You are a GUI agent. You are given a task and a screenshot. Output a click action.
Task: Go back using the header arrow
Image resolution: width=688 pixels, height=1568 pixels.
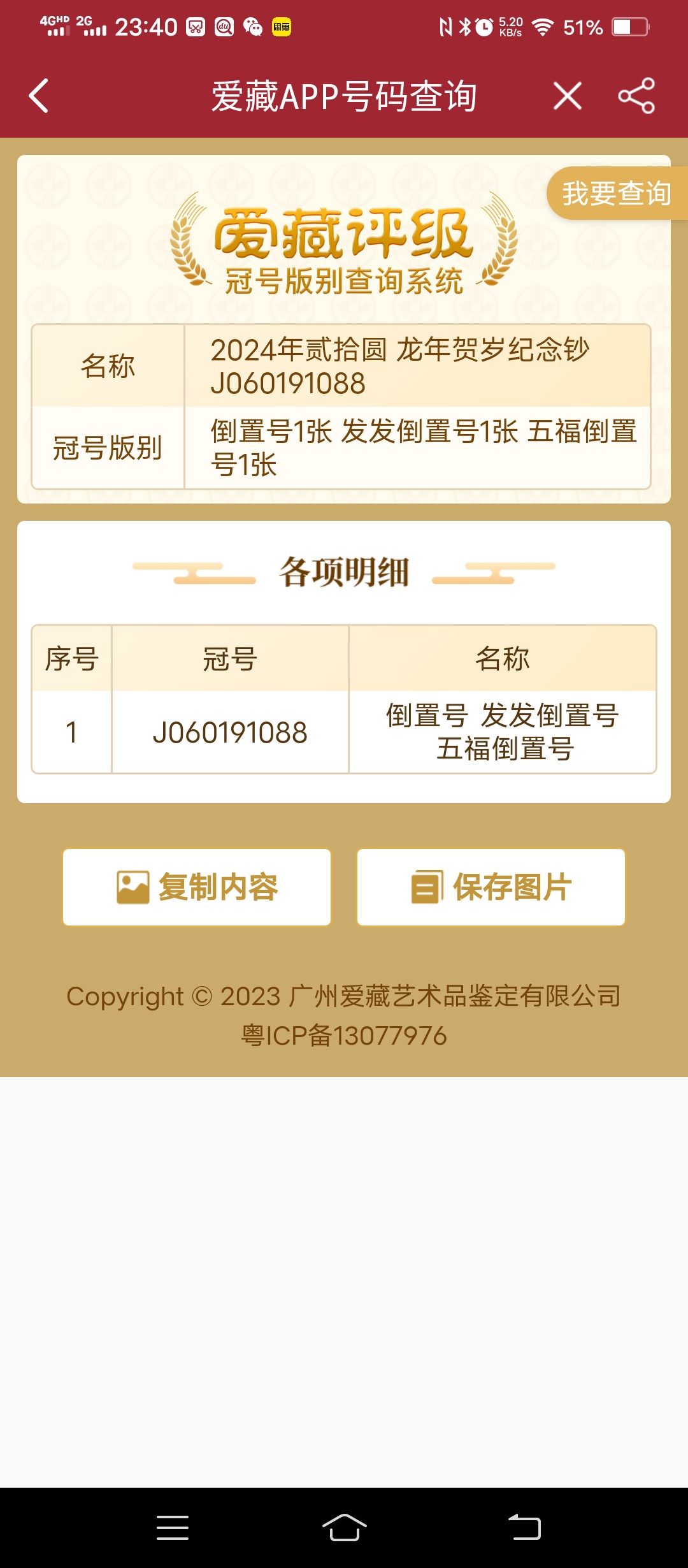(x=39, y=96)
